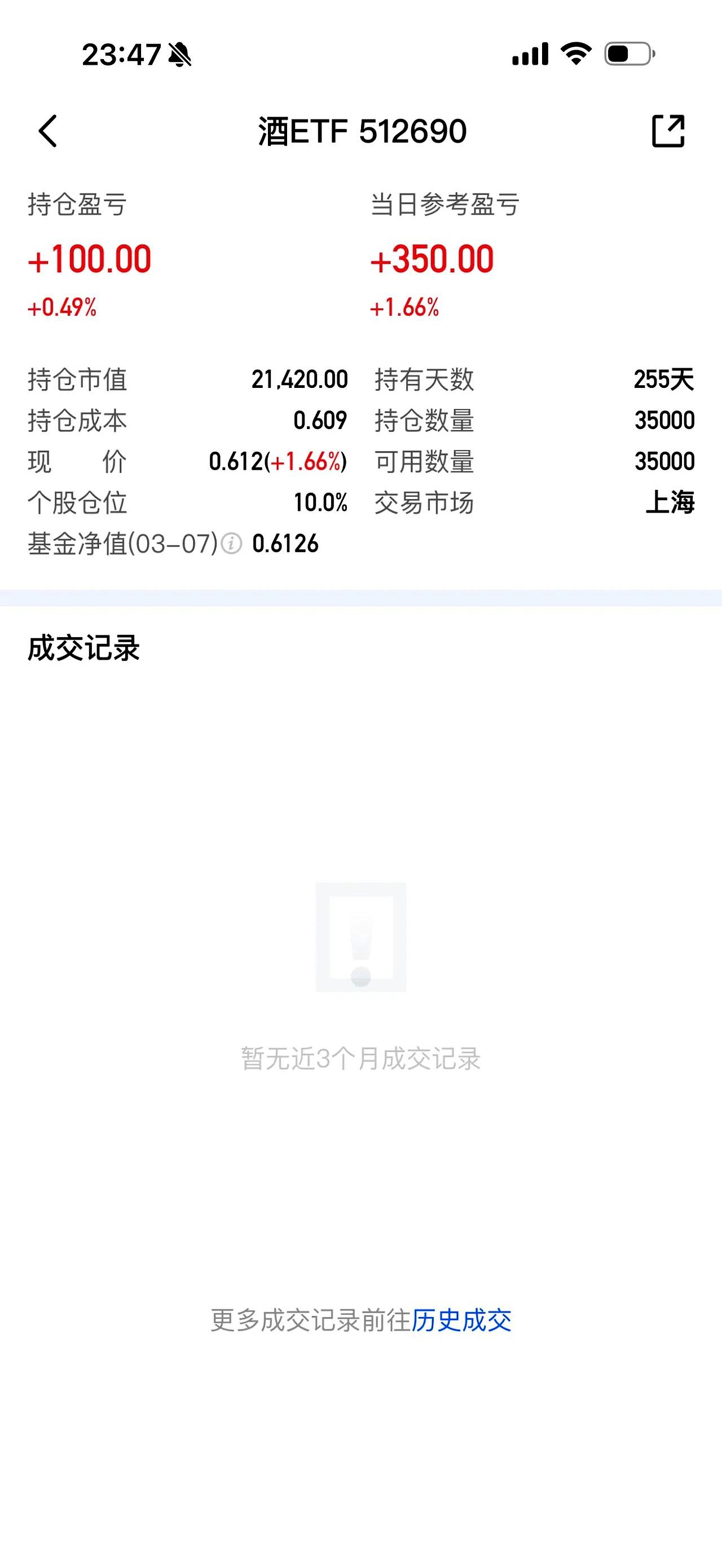Image resolution: width=722 pixels, height=1568 pixels.
Task: Tap the cellular signal bars icon
Action: (529, 54)
